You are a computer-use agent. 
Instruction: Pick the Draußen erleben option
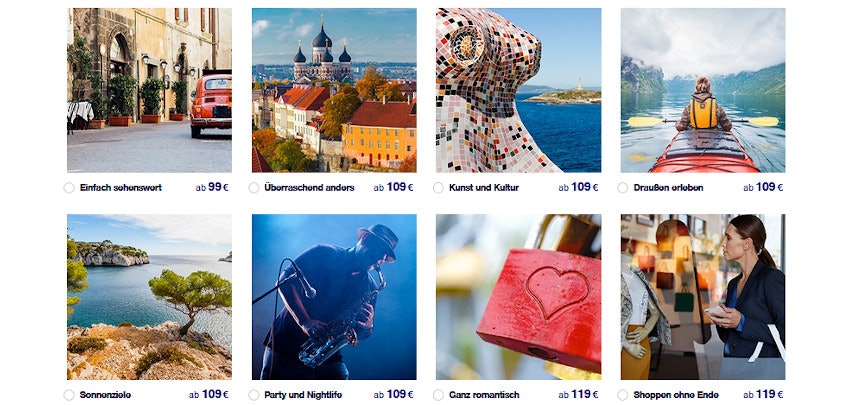(x=623, y=188)
